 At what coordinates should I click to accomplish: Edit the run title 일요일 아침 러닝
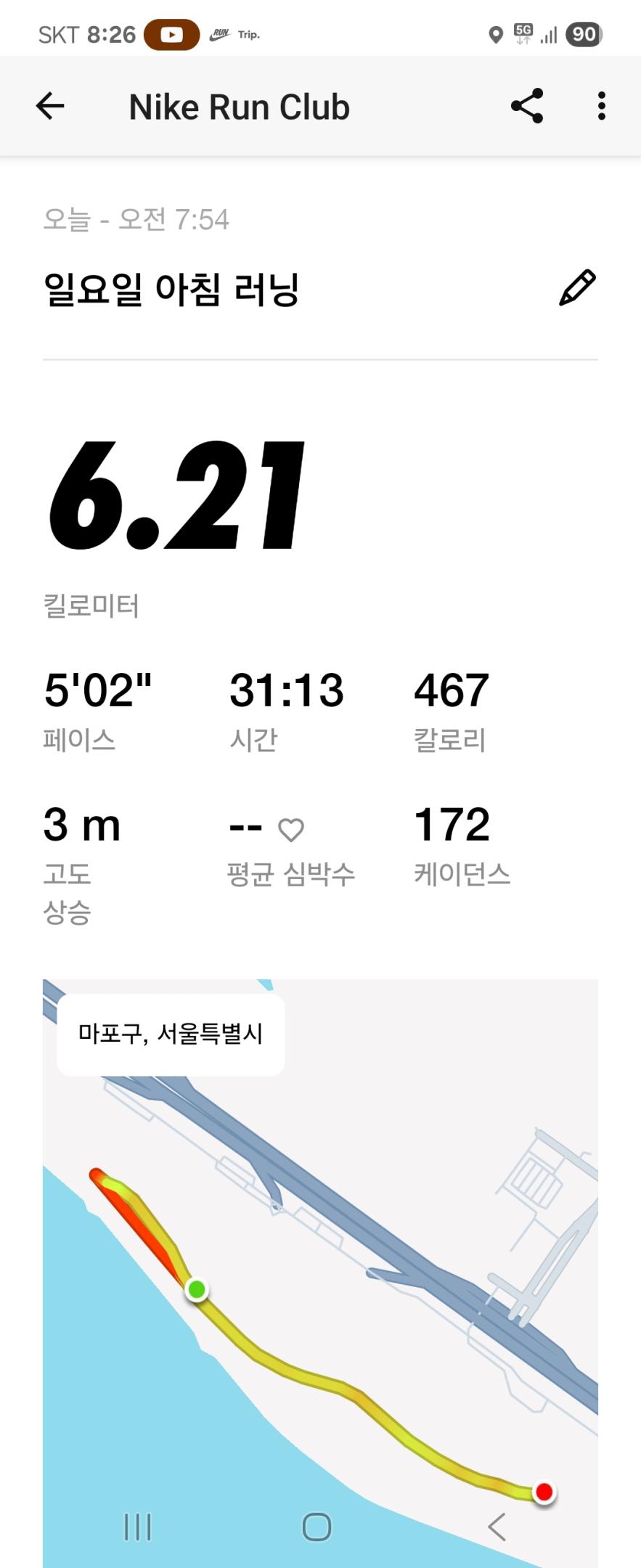click(x=577, y=288)
